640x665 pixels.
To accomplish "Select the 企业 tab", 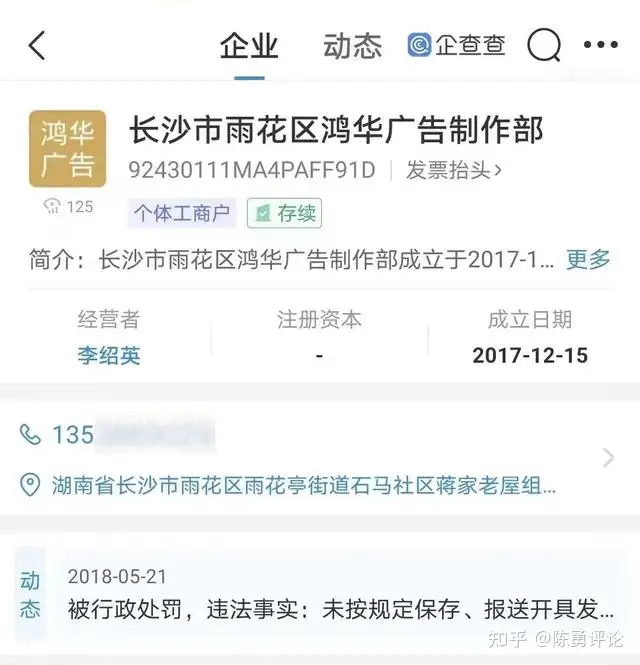I will coord(249,46).
